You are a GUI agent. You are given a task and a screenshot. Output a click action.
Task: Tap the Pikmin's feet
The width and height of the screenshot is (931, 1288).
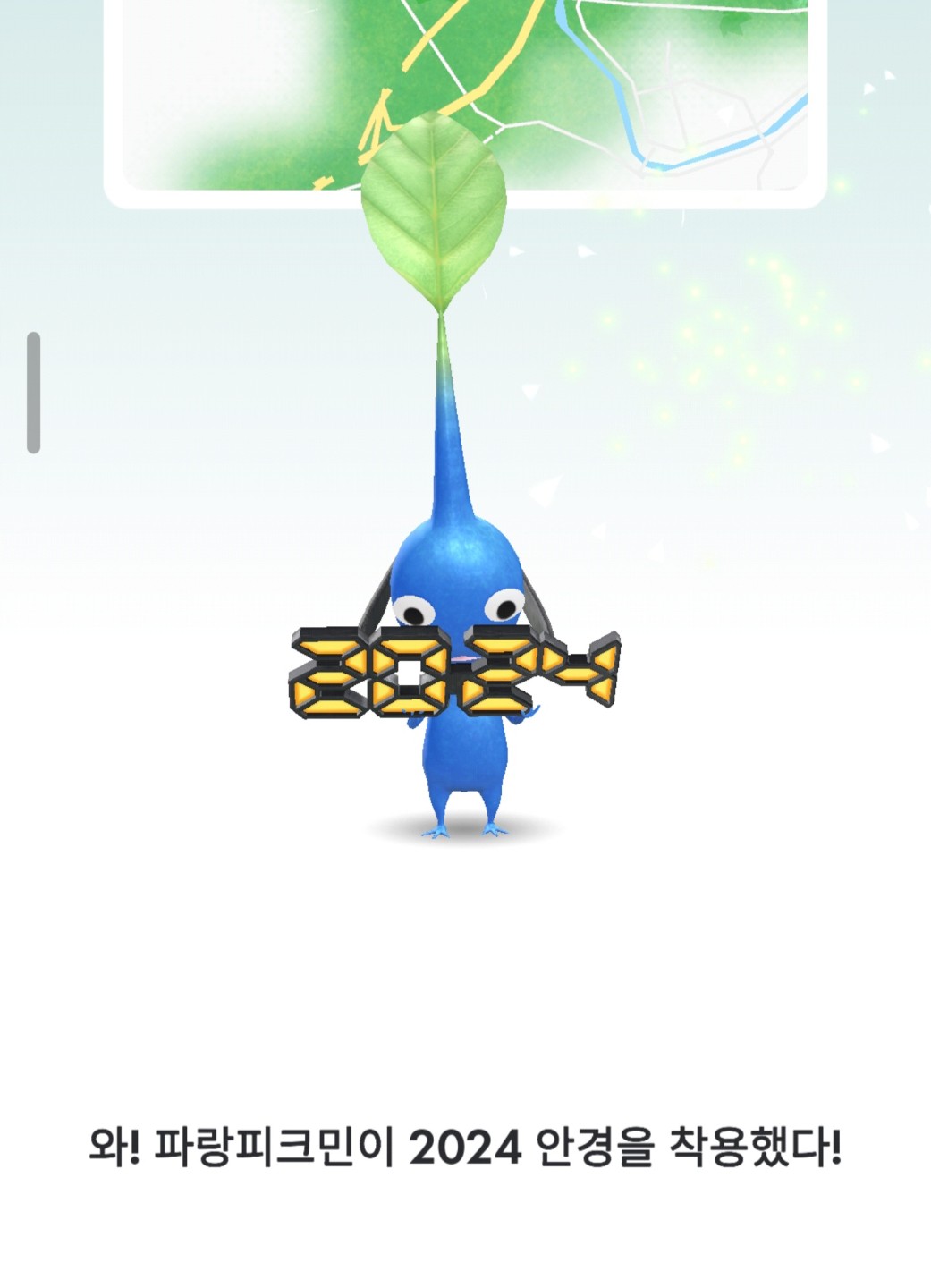465,832
